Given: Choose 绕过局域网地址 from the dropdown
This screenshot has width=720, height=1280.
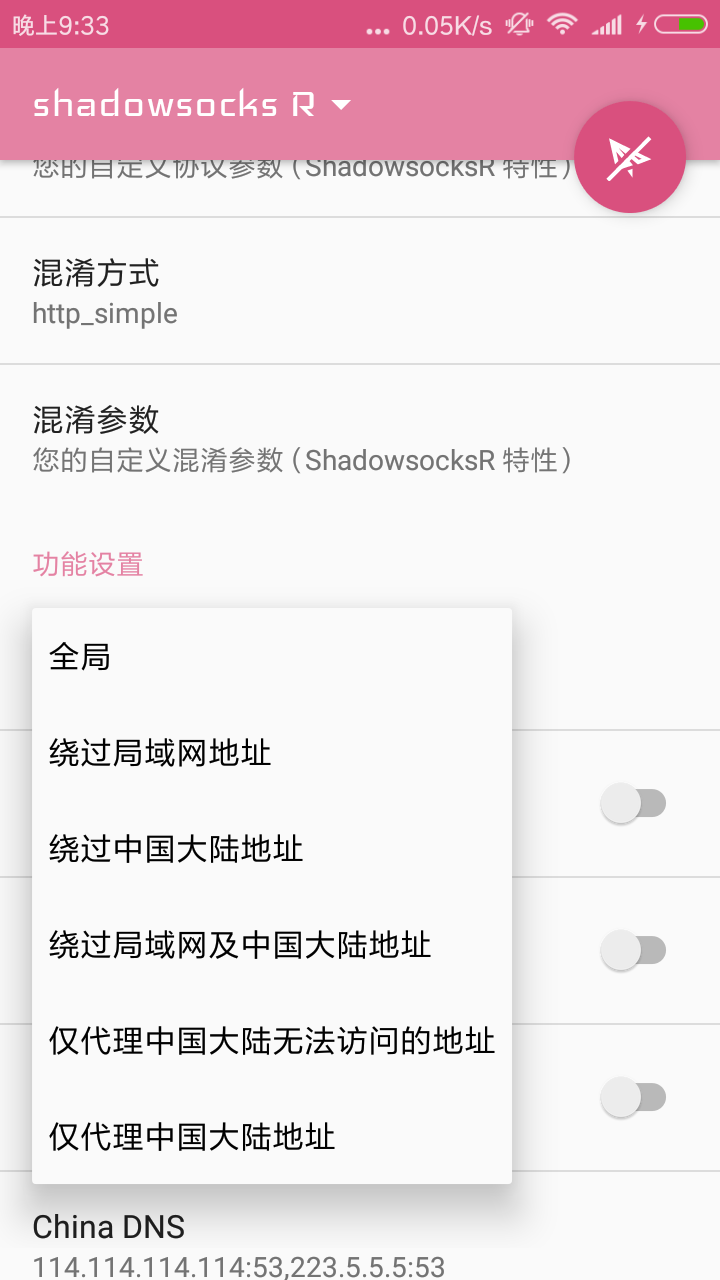Looking at the screenshot, I should (271, 753).
